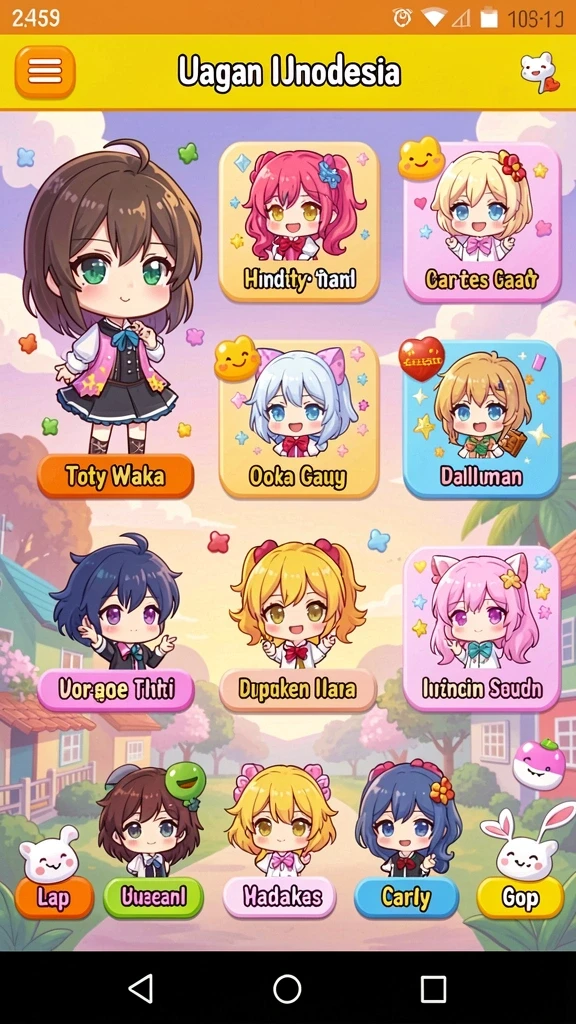Choose the Ooka Gauy card

coord(299,419)
